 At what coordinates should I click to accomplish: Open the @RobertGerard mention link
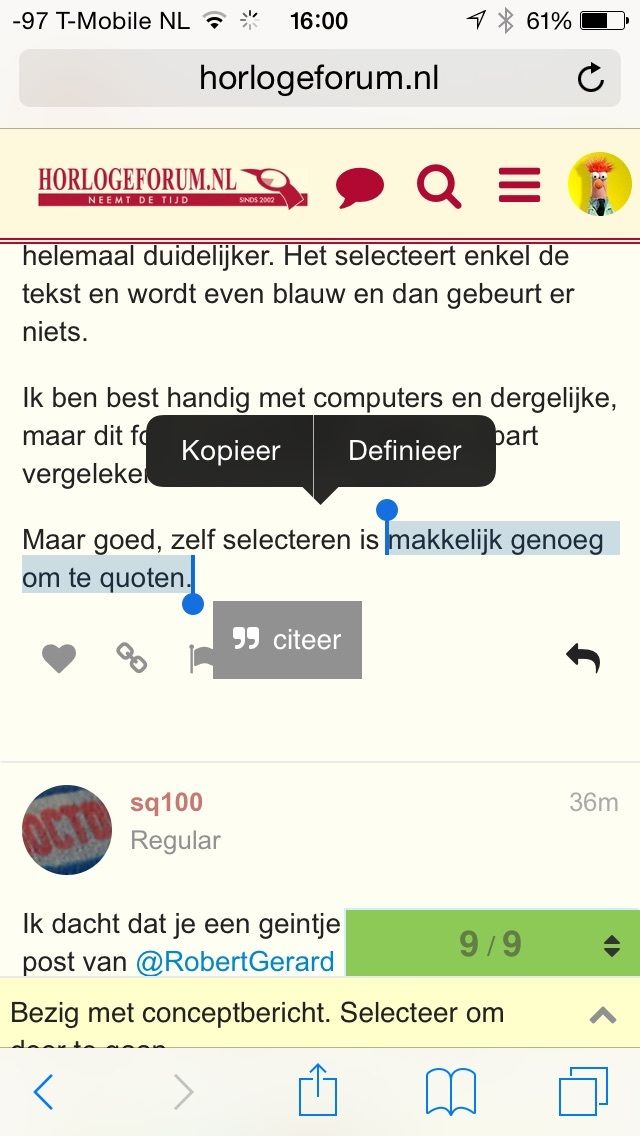click(x=235, y=962)
